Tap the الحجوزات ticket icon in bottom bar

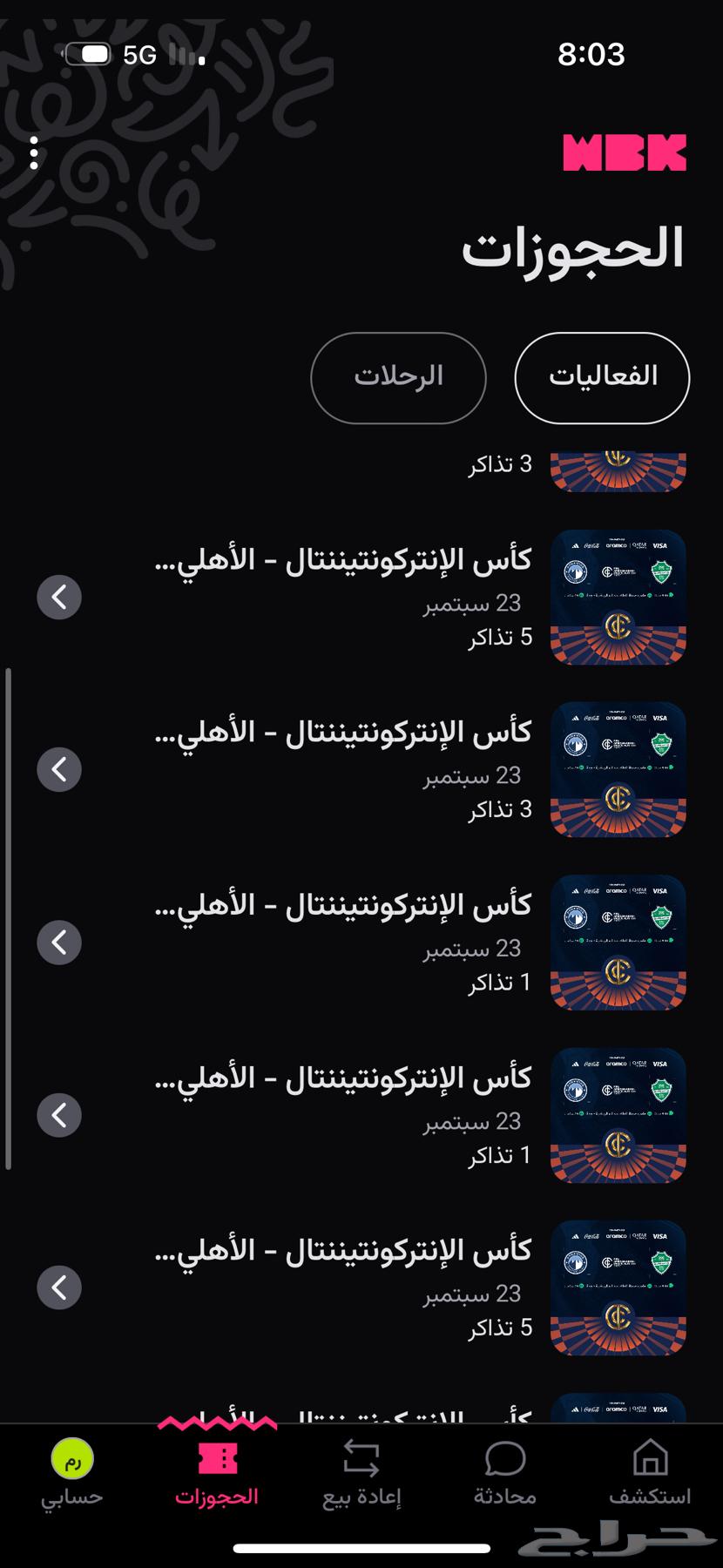(216, 1455)
